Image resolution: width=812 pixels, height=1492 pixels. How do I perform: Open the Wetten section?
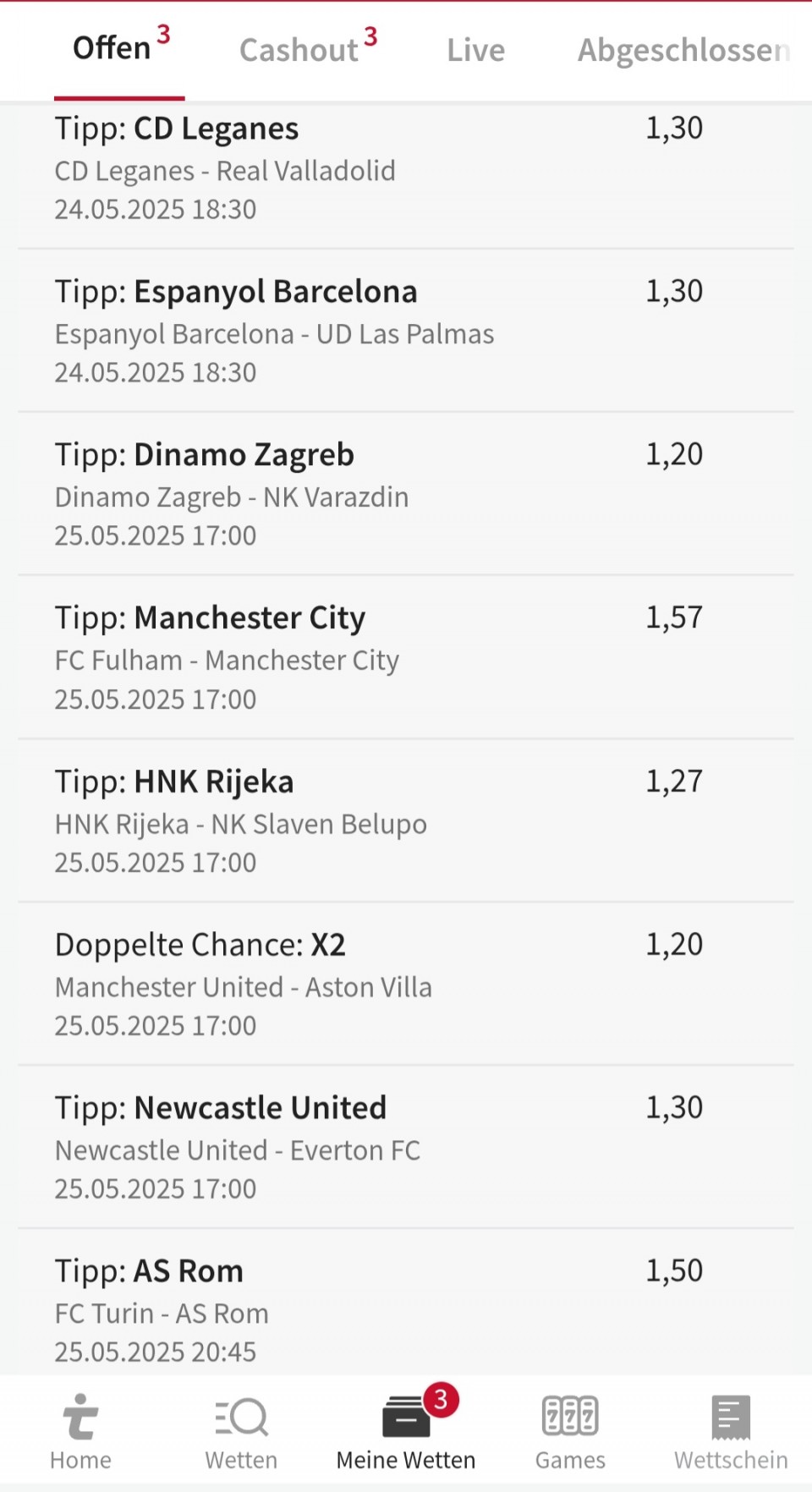click(241, 1433)
